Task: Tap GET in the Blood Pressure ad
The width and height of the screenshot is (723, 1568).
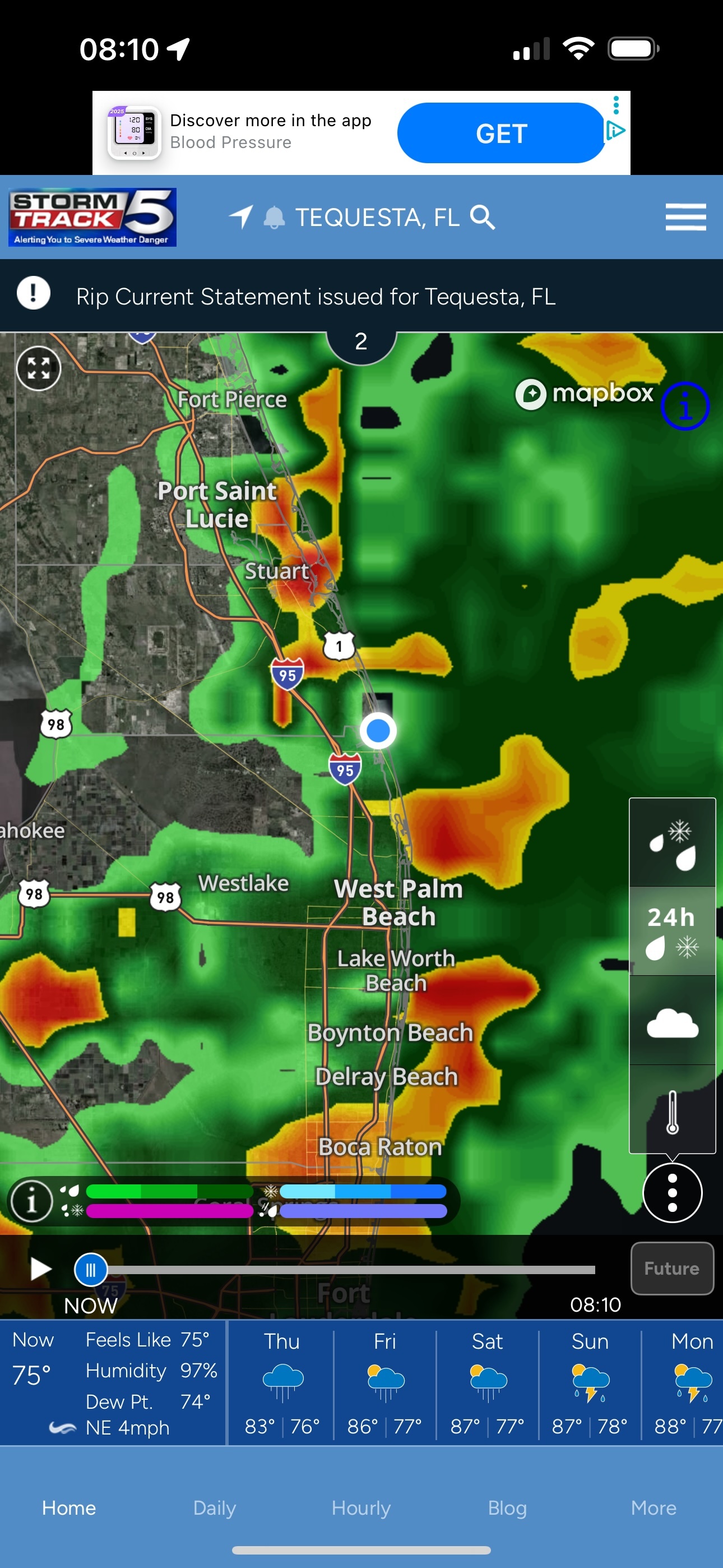Action: [500, 133]
